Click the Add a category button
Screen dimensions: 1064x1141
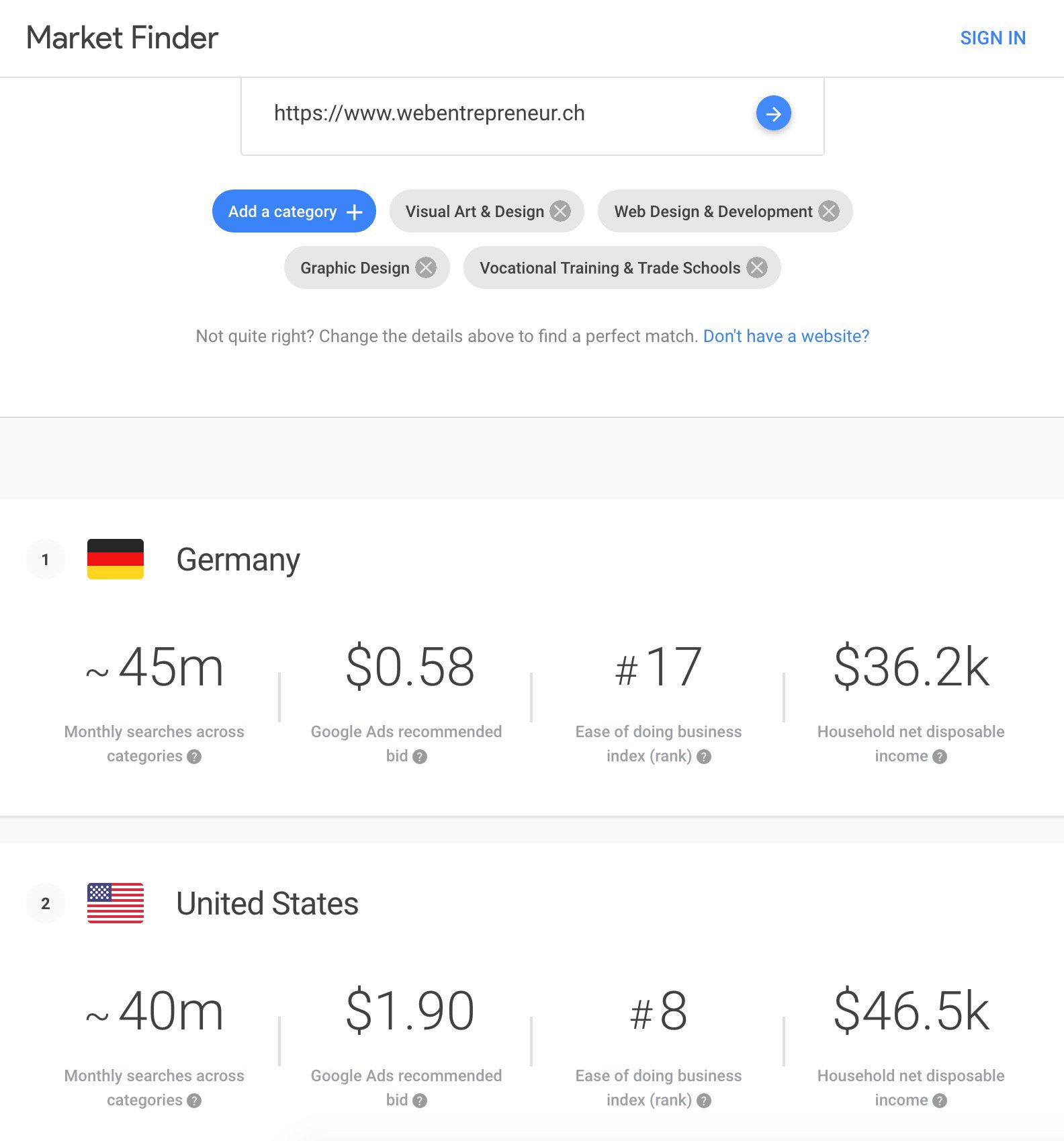(294, 211)
